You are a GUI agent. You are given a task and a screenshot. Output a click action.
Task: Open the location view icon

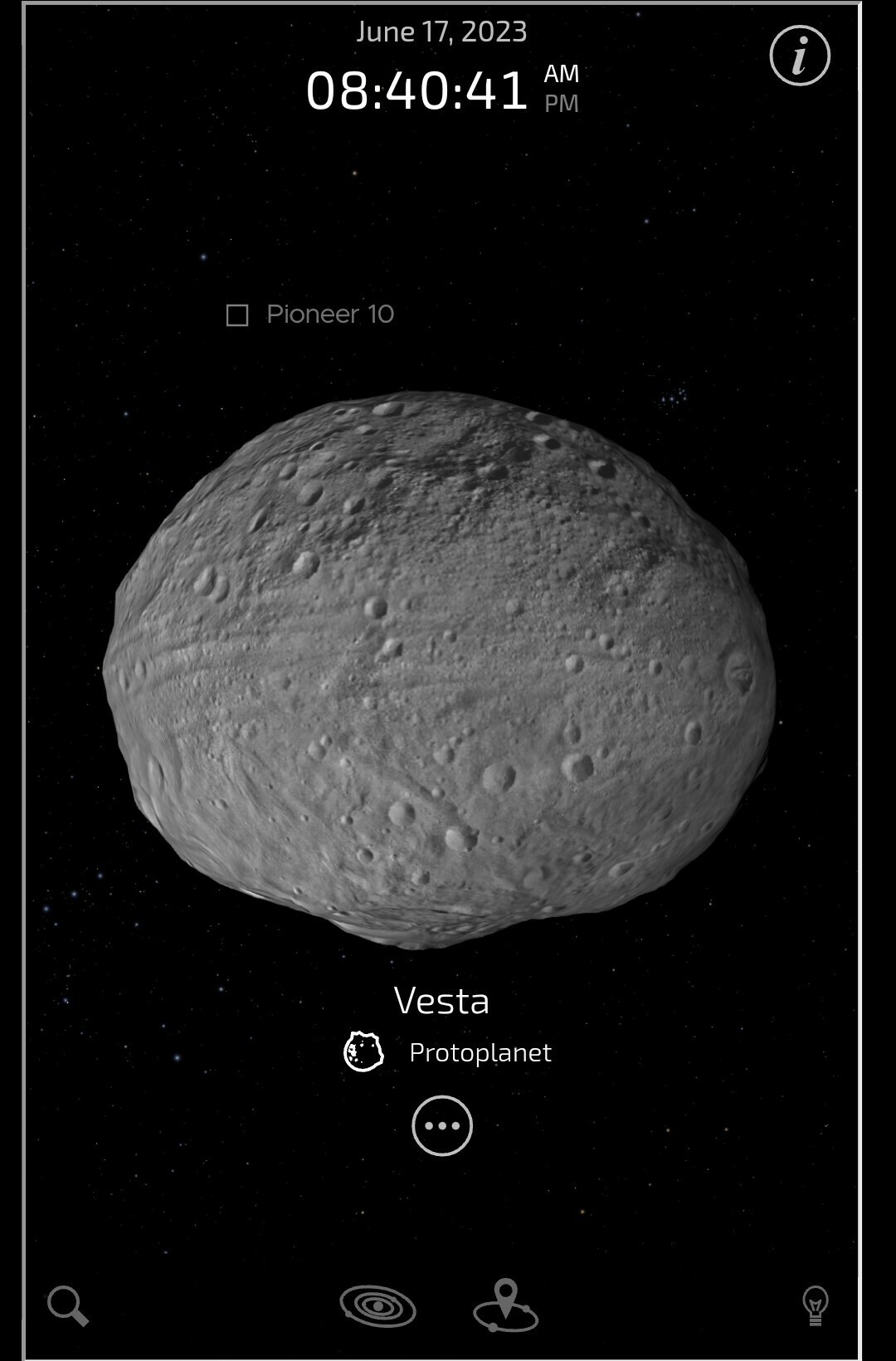tap(506, 1305)
